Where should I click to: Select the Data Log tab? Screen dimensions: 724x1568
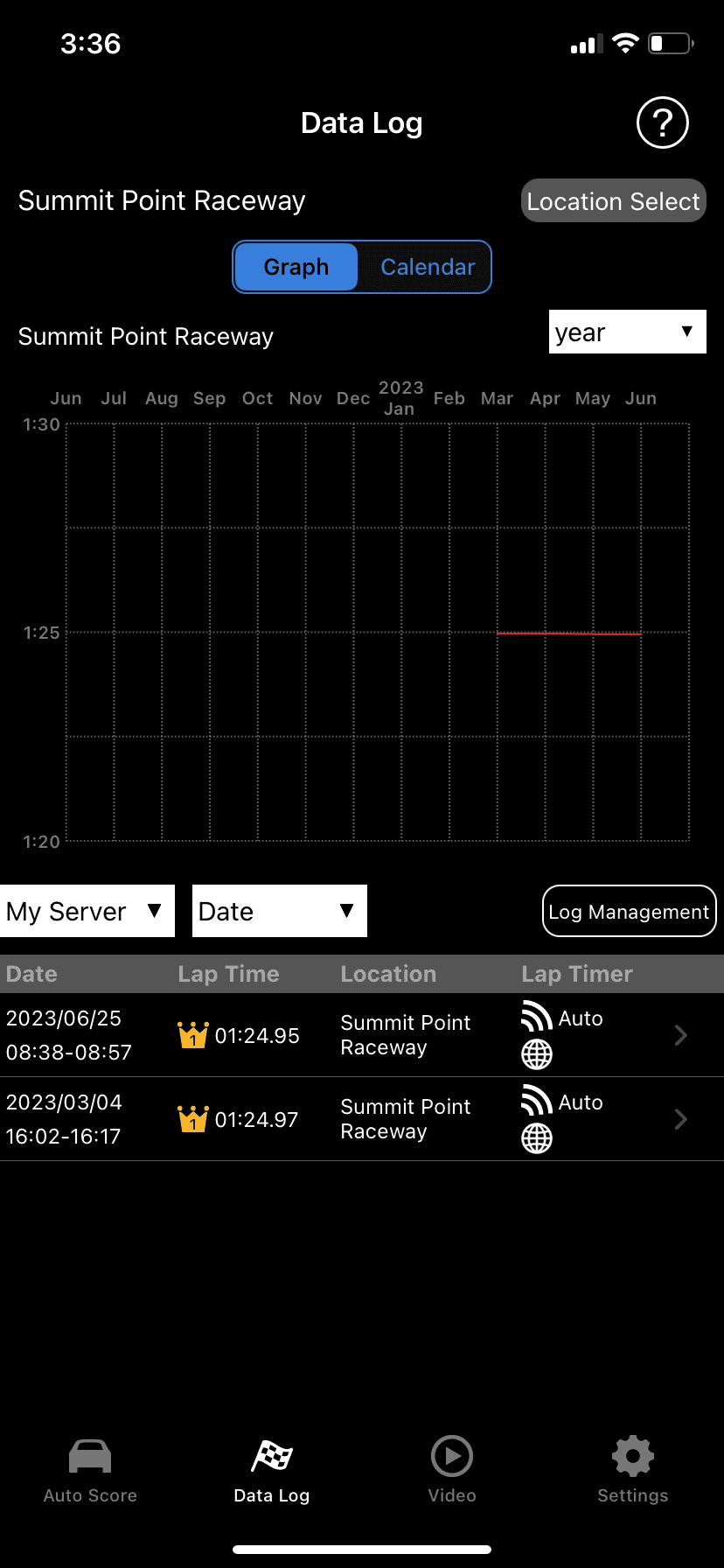tap(271, 1470)
